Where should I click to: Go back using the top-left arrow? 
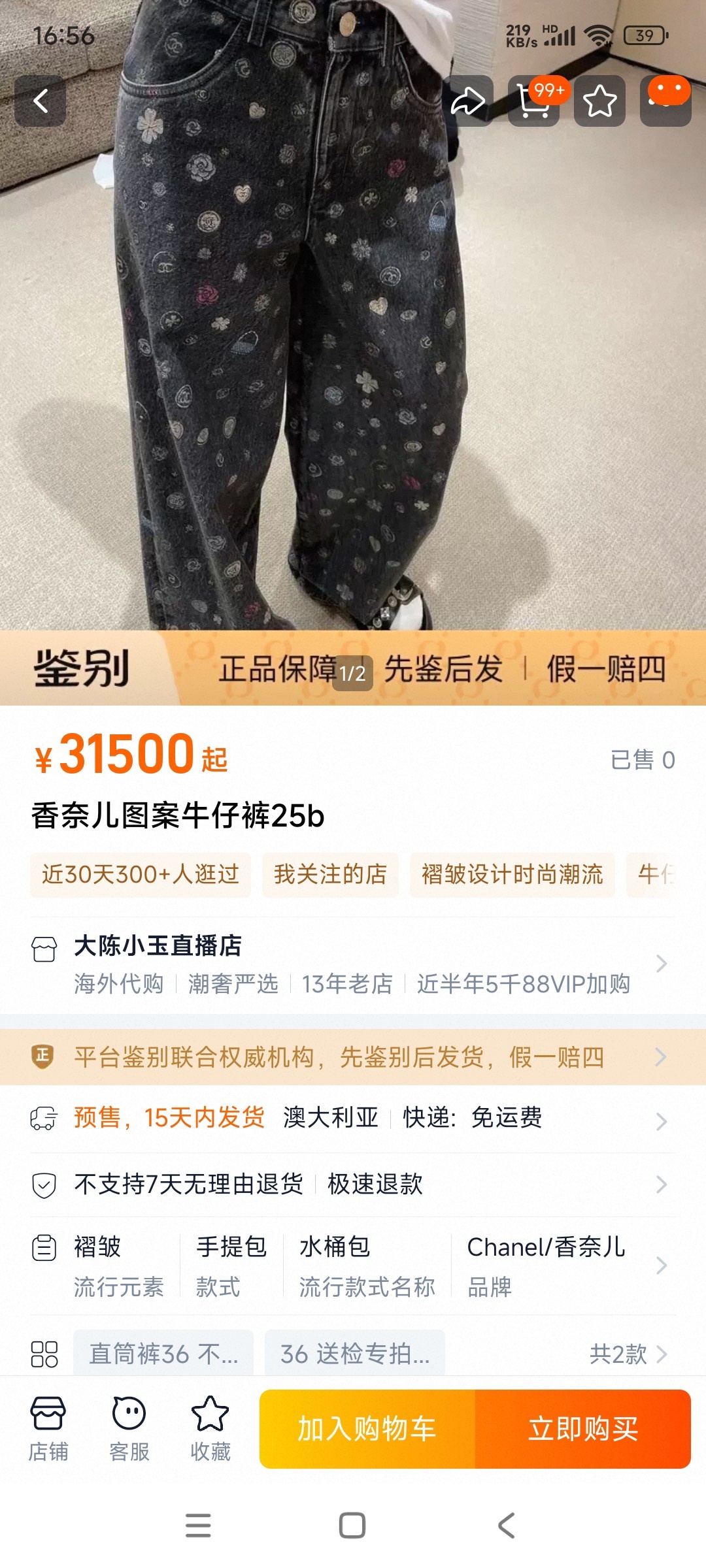click(x=41, y=101)
